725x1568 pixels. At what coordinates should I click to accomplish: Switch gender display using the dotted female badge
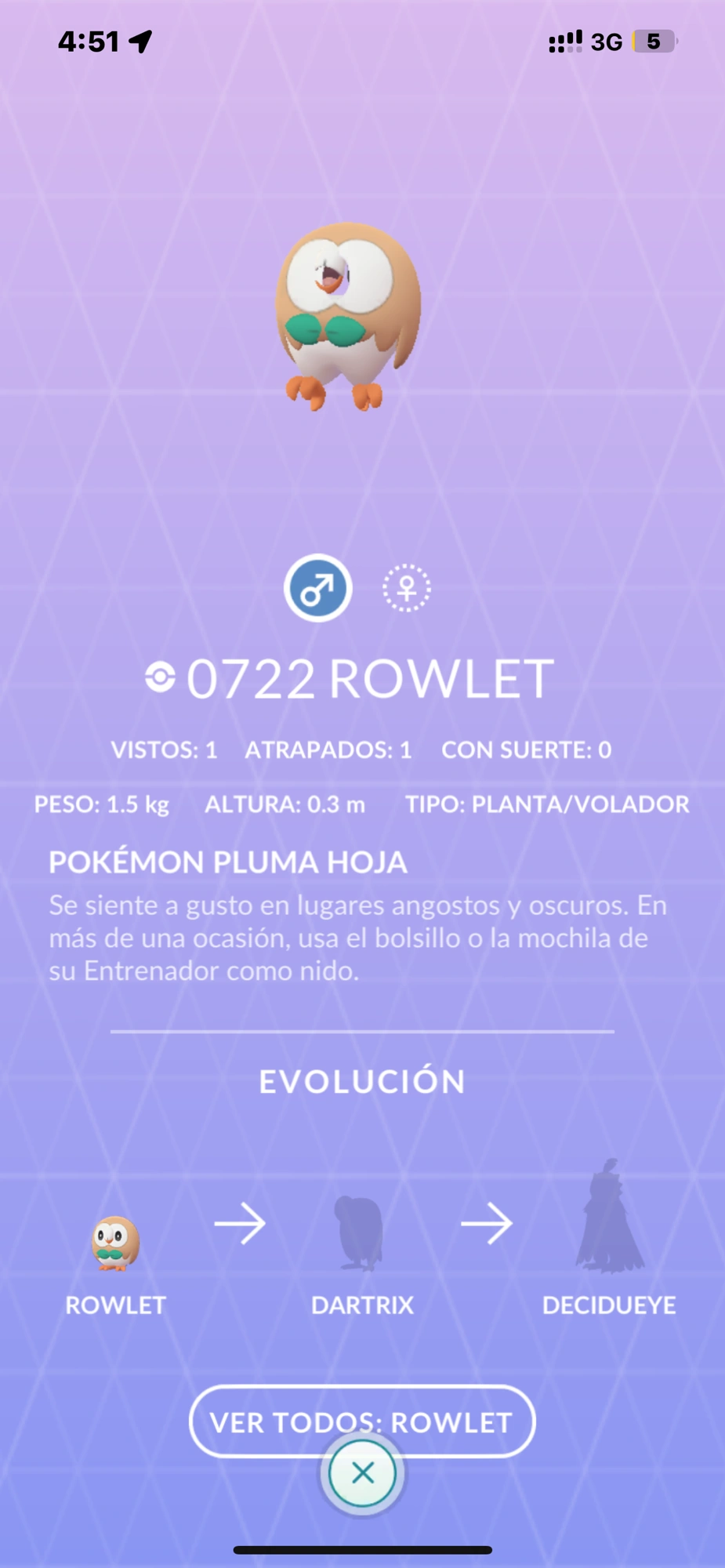pos(407,588)
